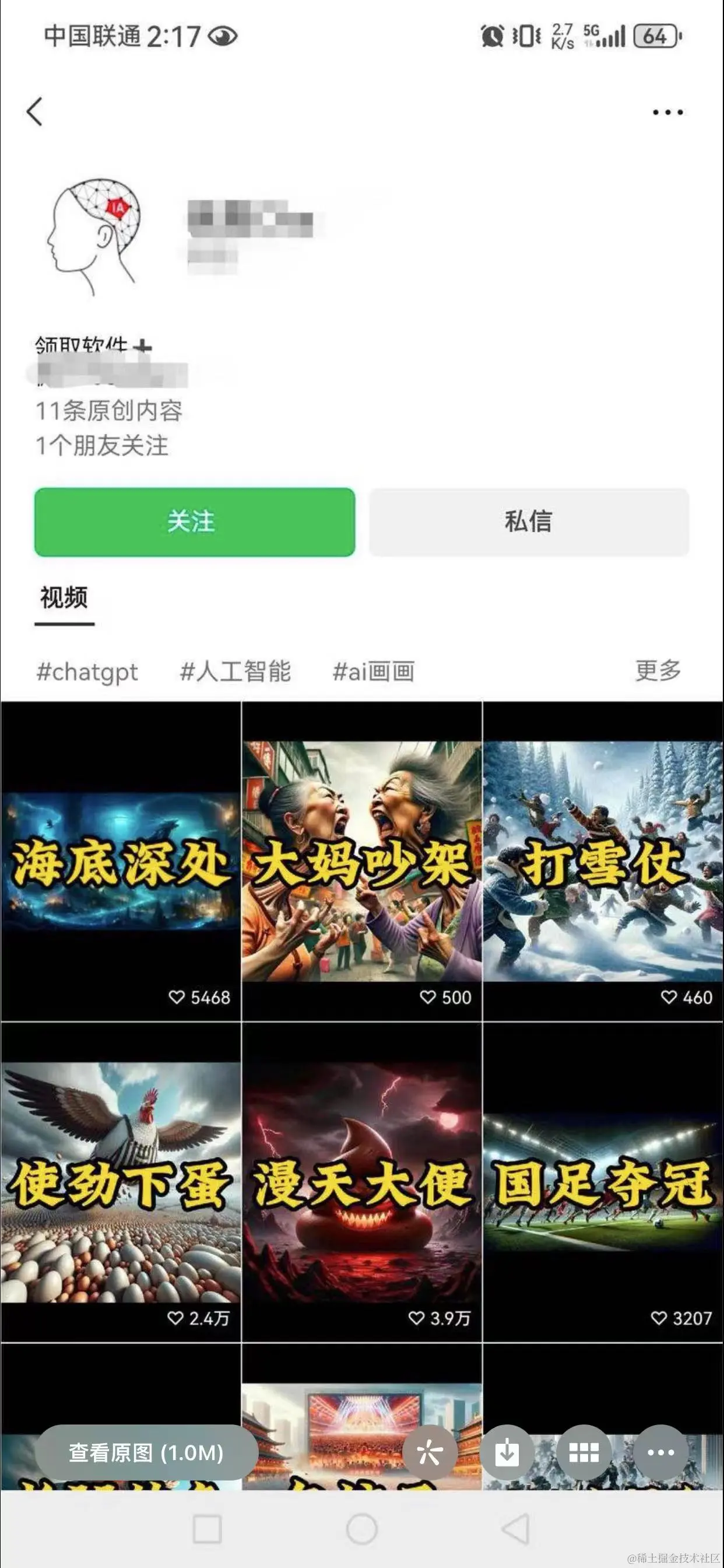Image resolution: width=724 pixels, height=1568 pixels.
Task: Open the grid view icon
Action: [x=584, y=1452]
